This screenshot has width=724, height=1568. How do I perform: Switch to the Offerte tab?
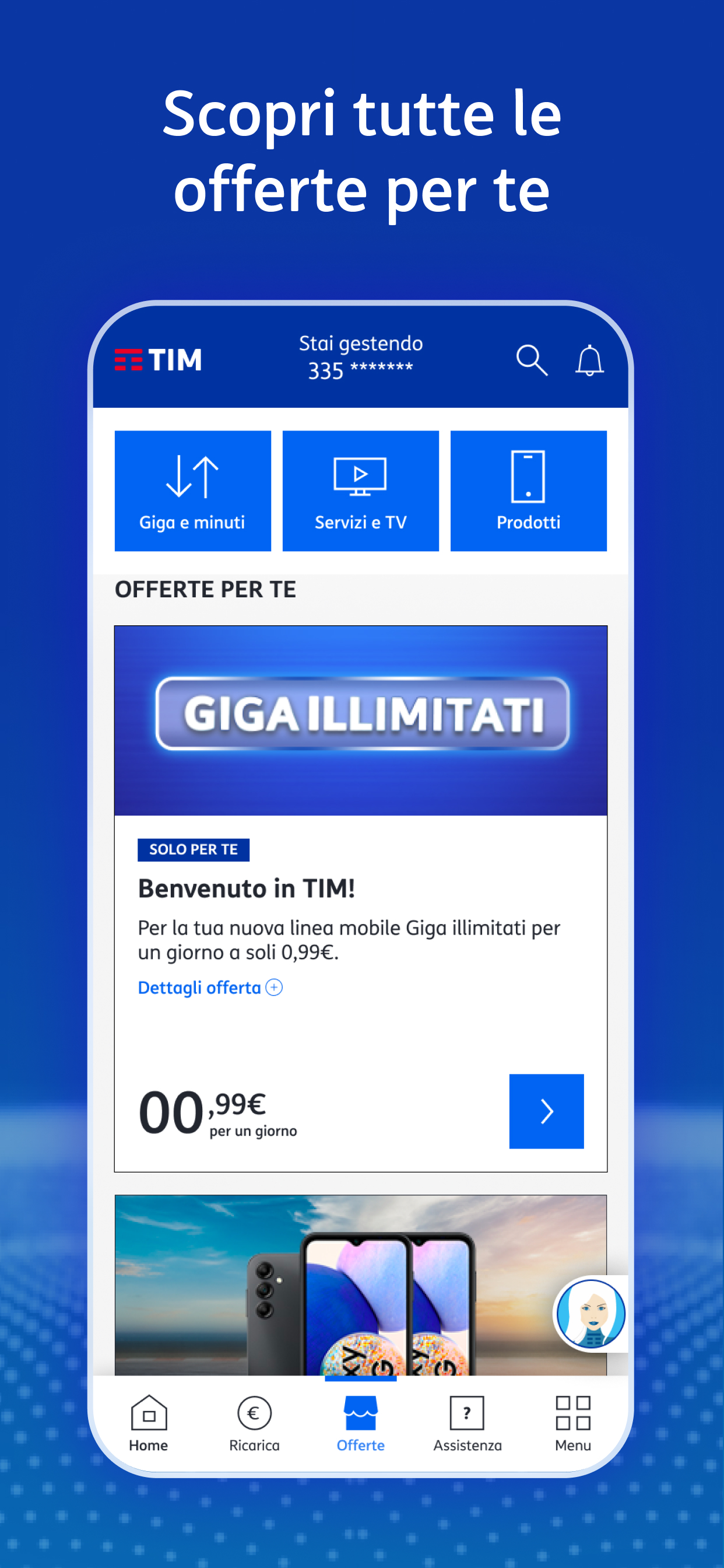[x=360, y=1413]
